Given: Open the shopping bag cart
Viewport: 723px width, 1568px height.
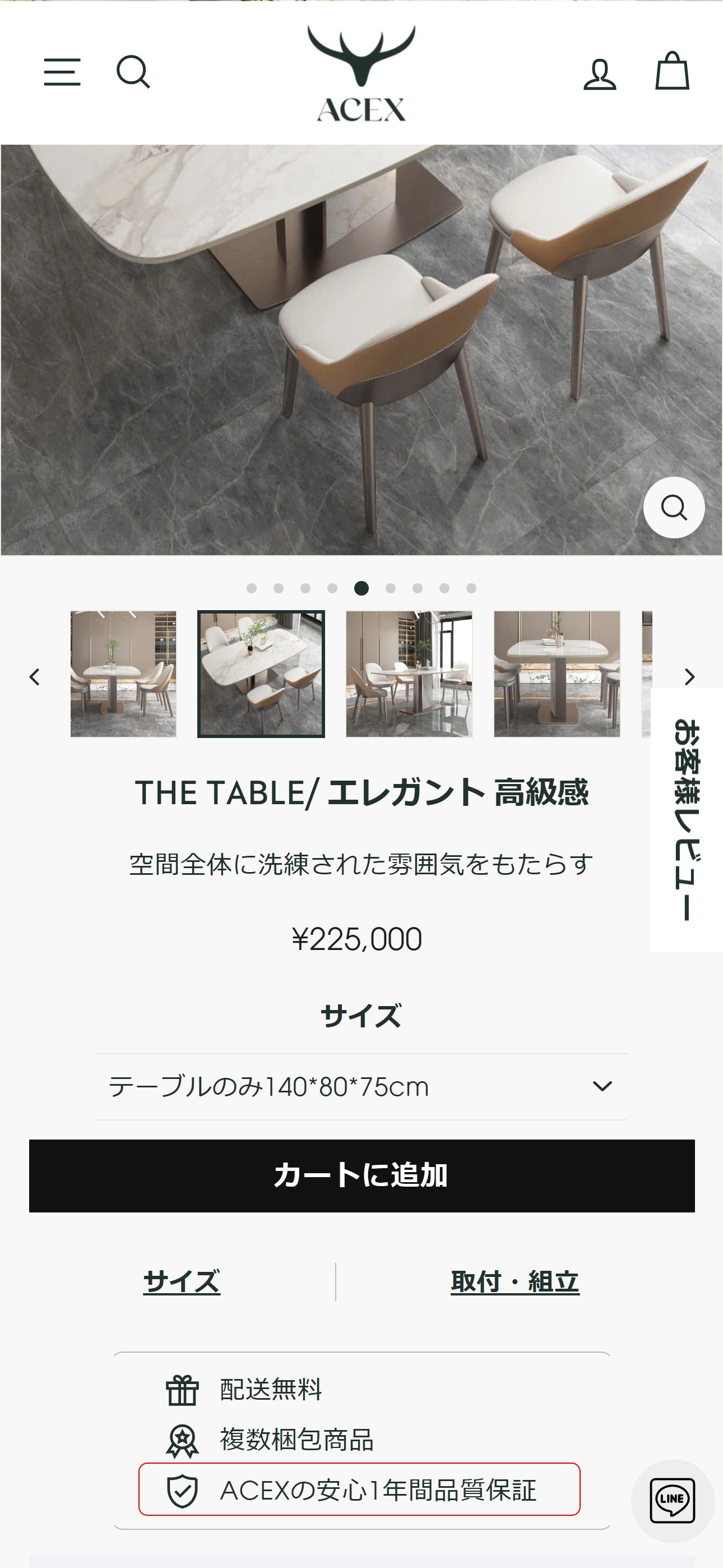Looking at the screenshot, I should click(x=672, y=71).
